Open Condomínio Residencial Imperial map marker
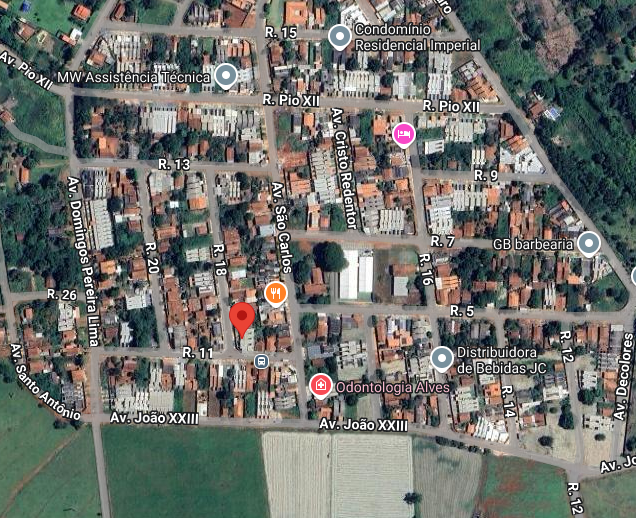636x518 pixels. click(x=340, y=38)
